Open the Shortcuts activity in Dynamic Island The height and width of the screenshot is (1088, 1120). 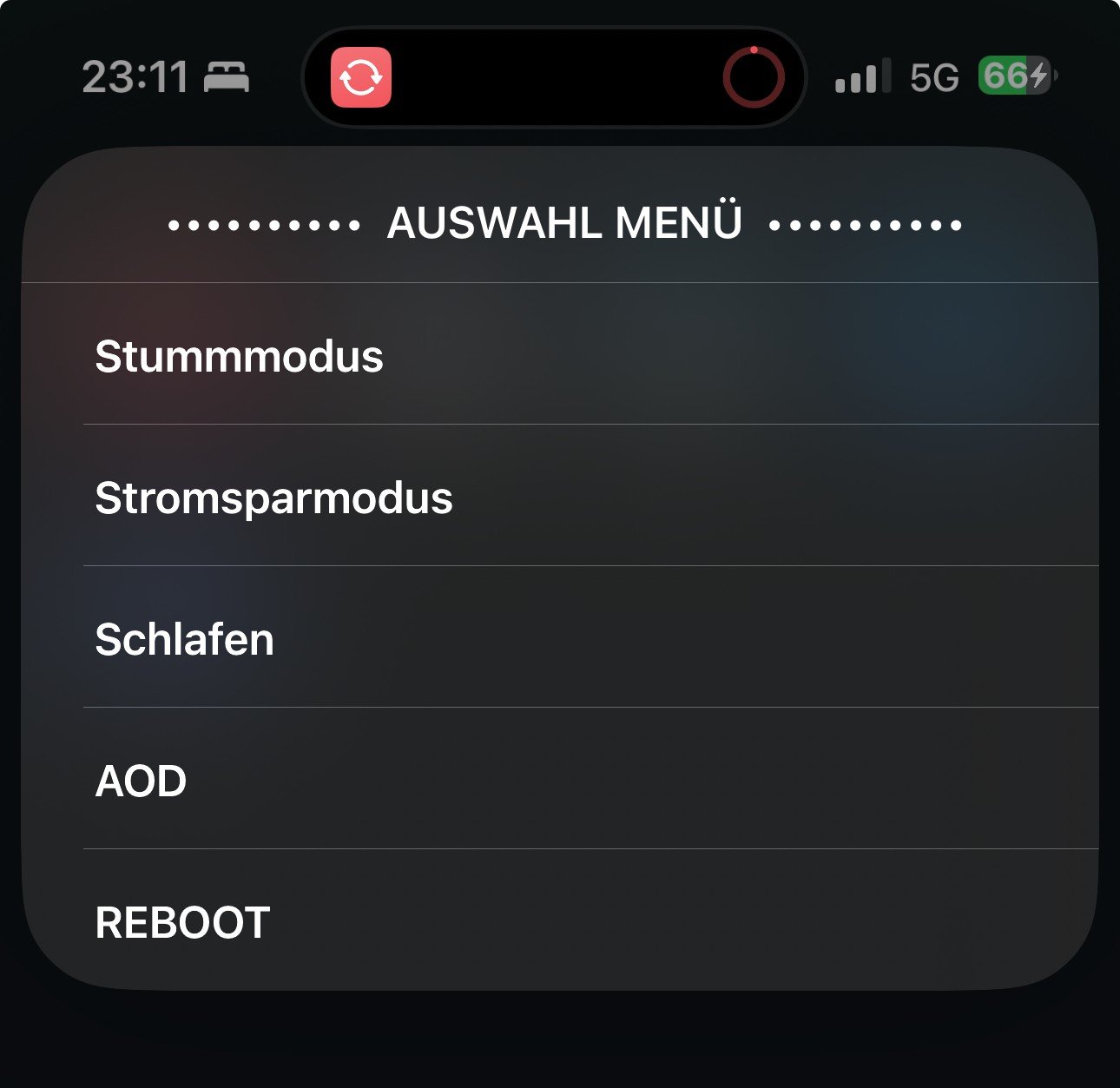(x=361, y=78)
